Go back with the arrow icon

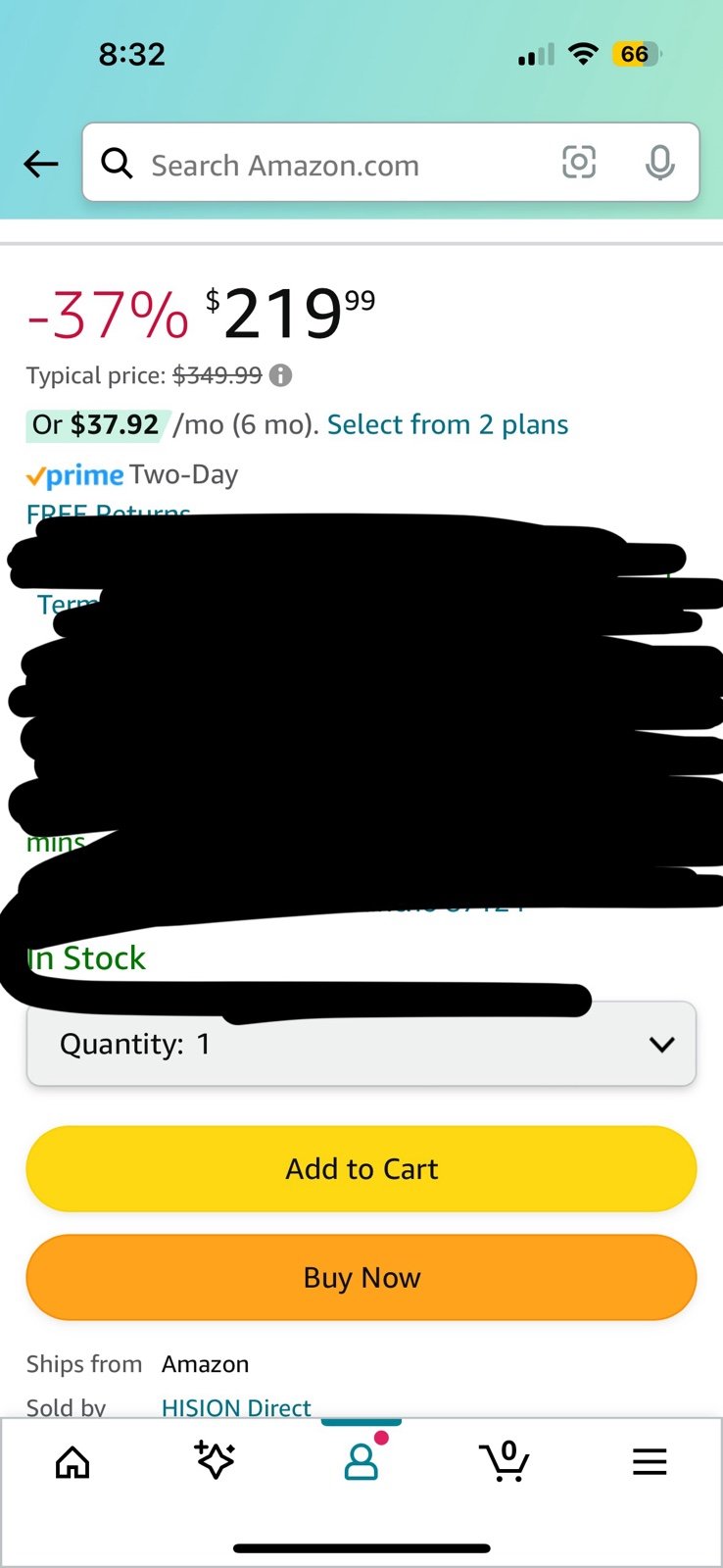[x=41, y=164]
